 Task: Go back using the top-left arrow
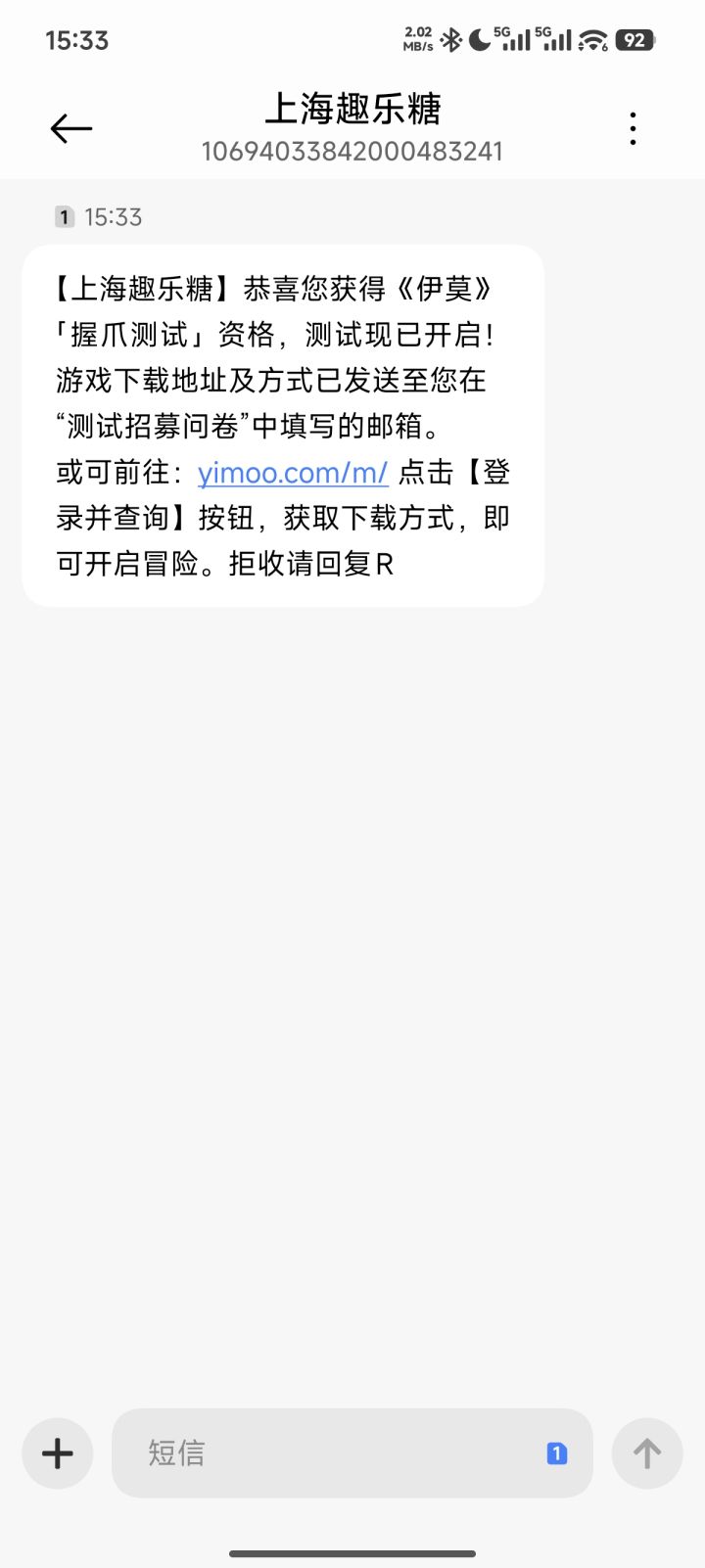pos(70,128)
